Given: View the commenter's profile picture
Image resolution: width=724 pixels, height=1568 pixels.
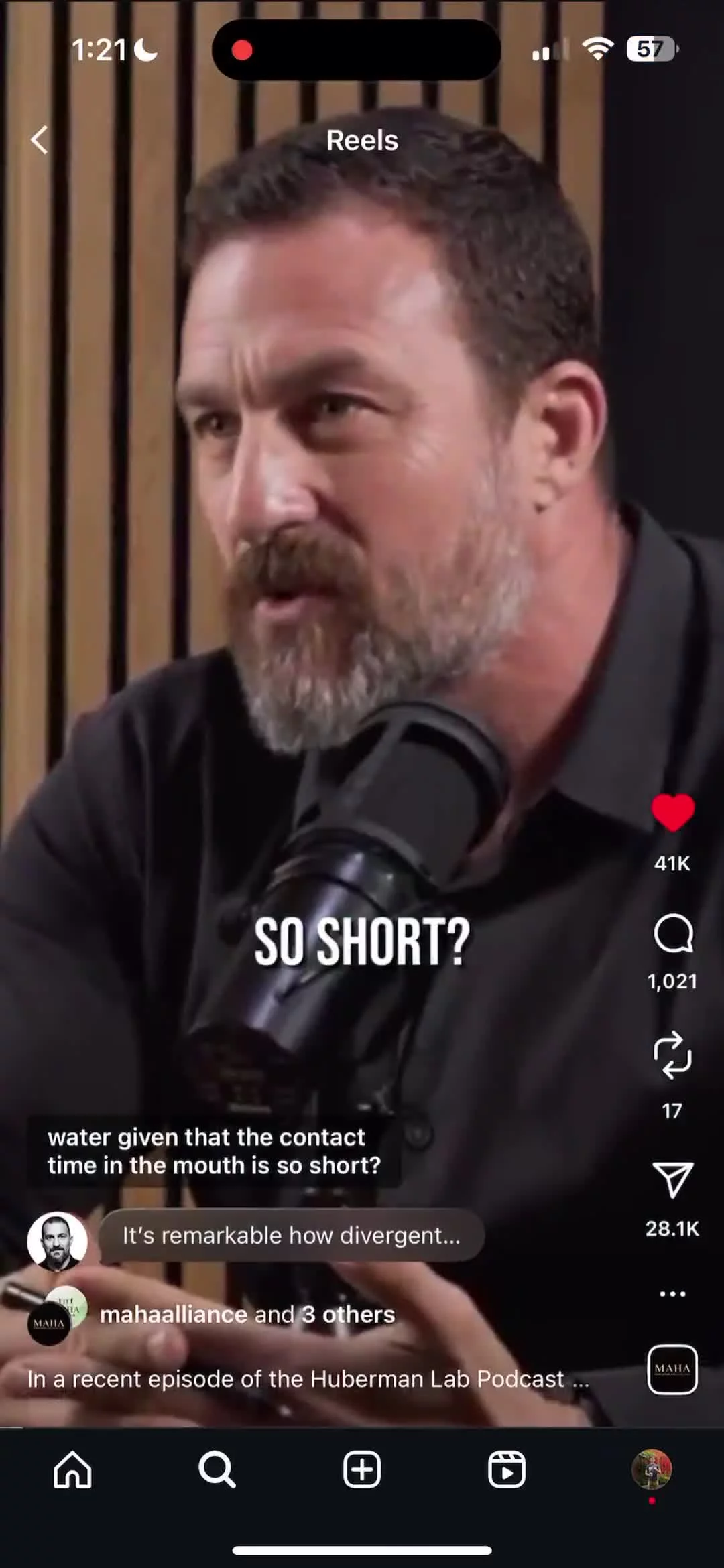Looking at the screenshot, I should point(57,1241).
